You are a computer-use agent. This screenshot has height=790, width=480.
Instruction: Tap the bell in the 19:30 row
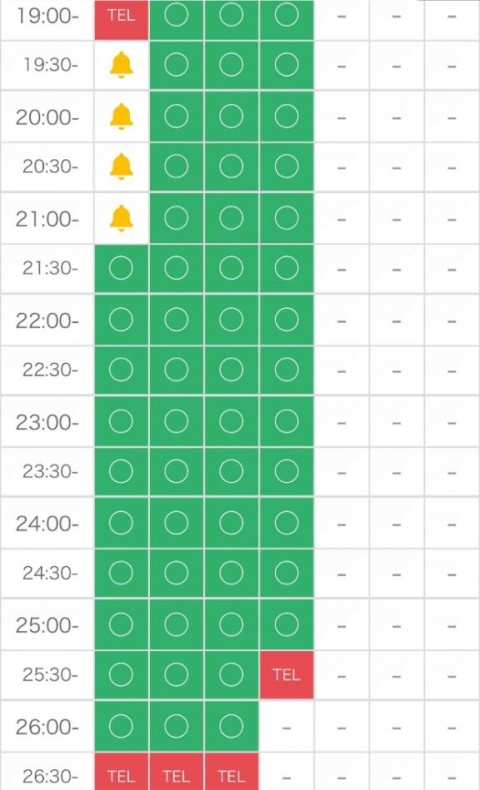pos(121,65)
